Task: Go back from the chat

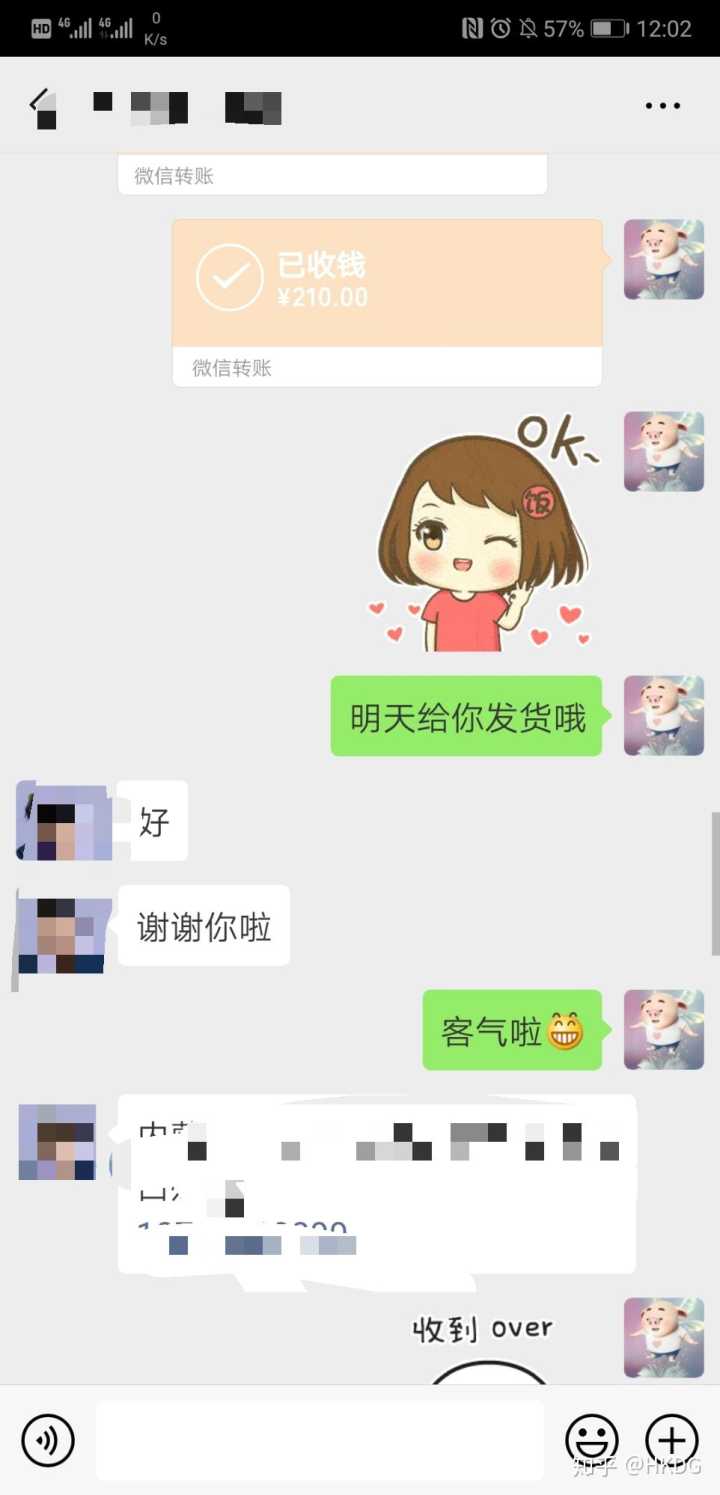Action: pos(40,104)
